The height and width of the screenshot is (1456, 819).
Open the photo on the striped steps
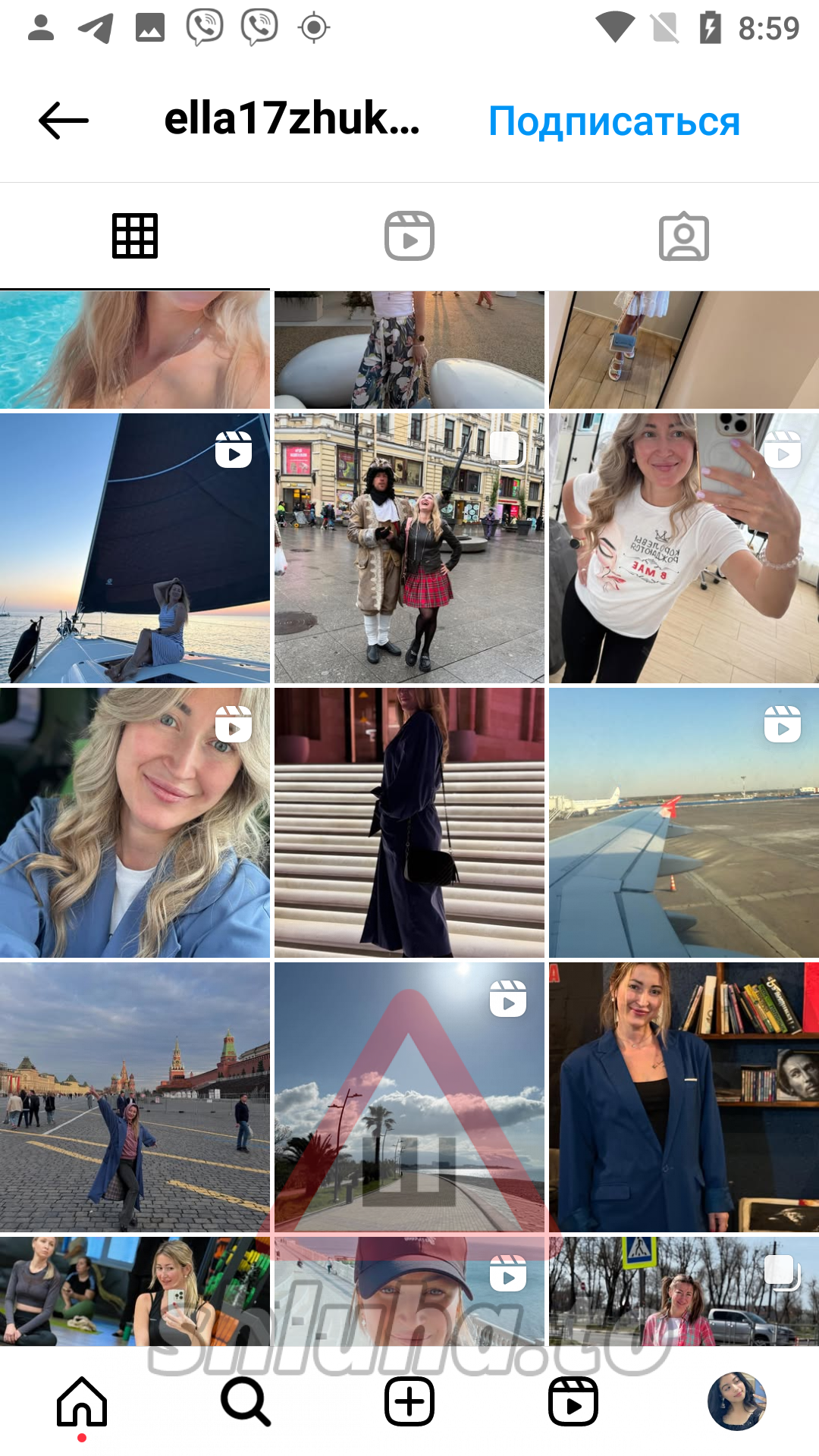[409, 822]
